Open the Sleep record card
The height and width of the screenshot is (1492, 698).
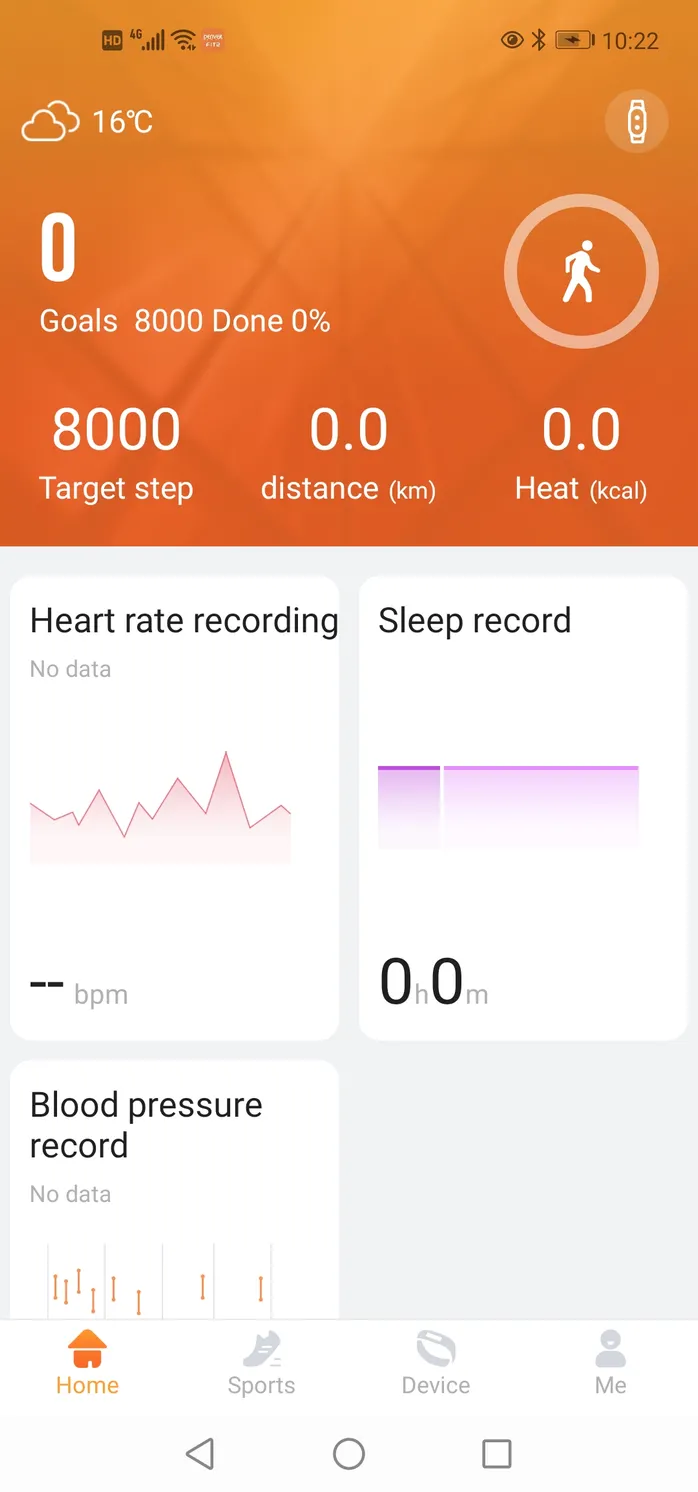click(523, 808)
